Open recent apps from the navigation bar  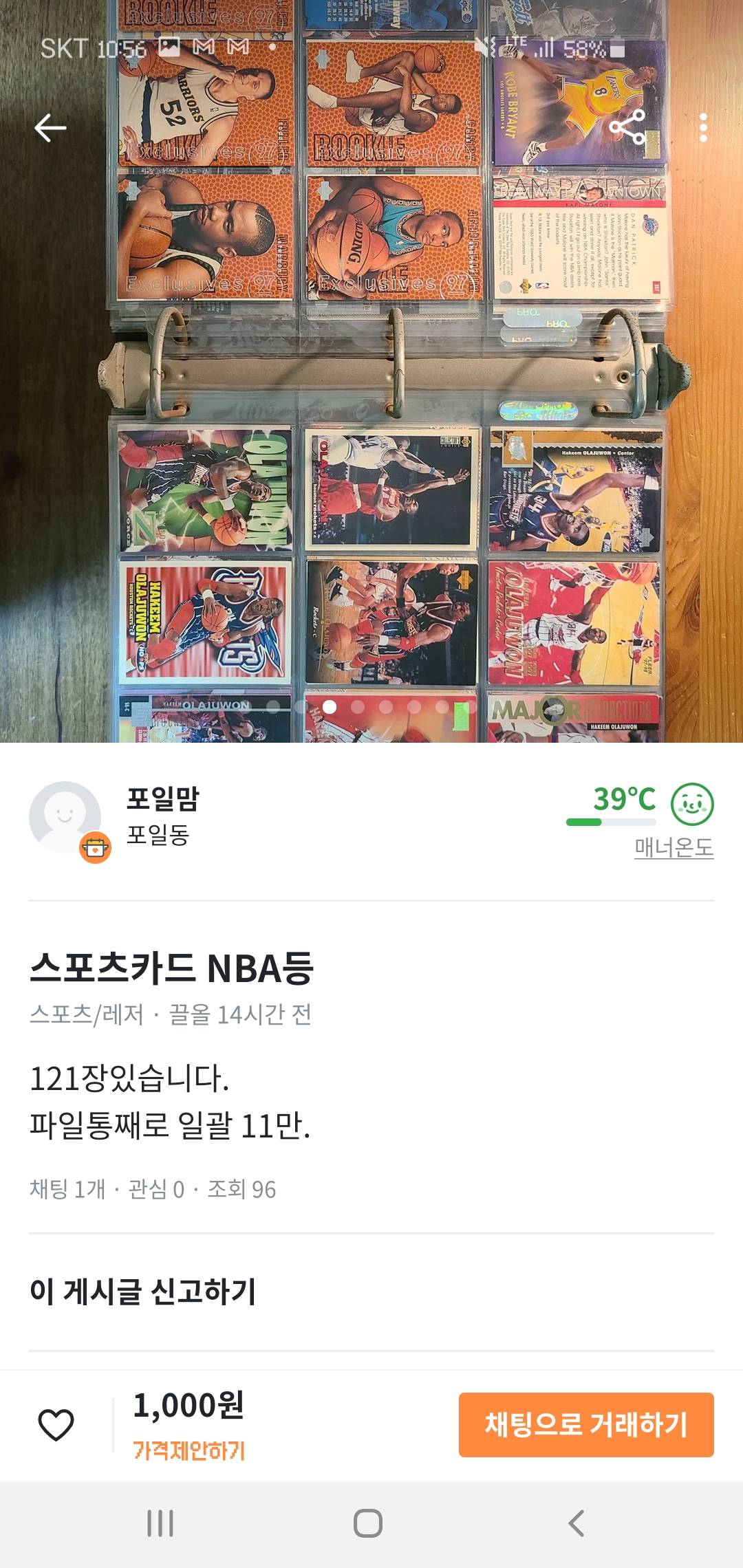tap(160, 1523)
